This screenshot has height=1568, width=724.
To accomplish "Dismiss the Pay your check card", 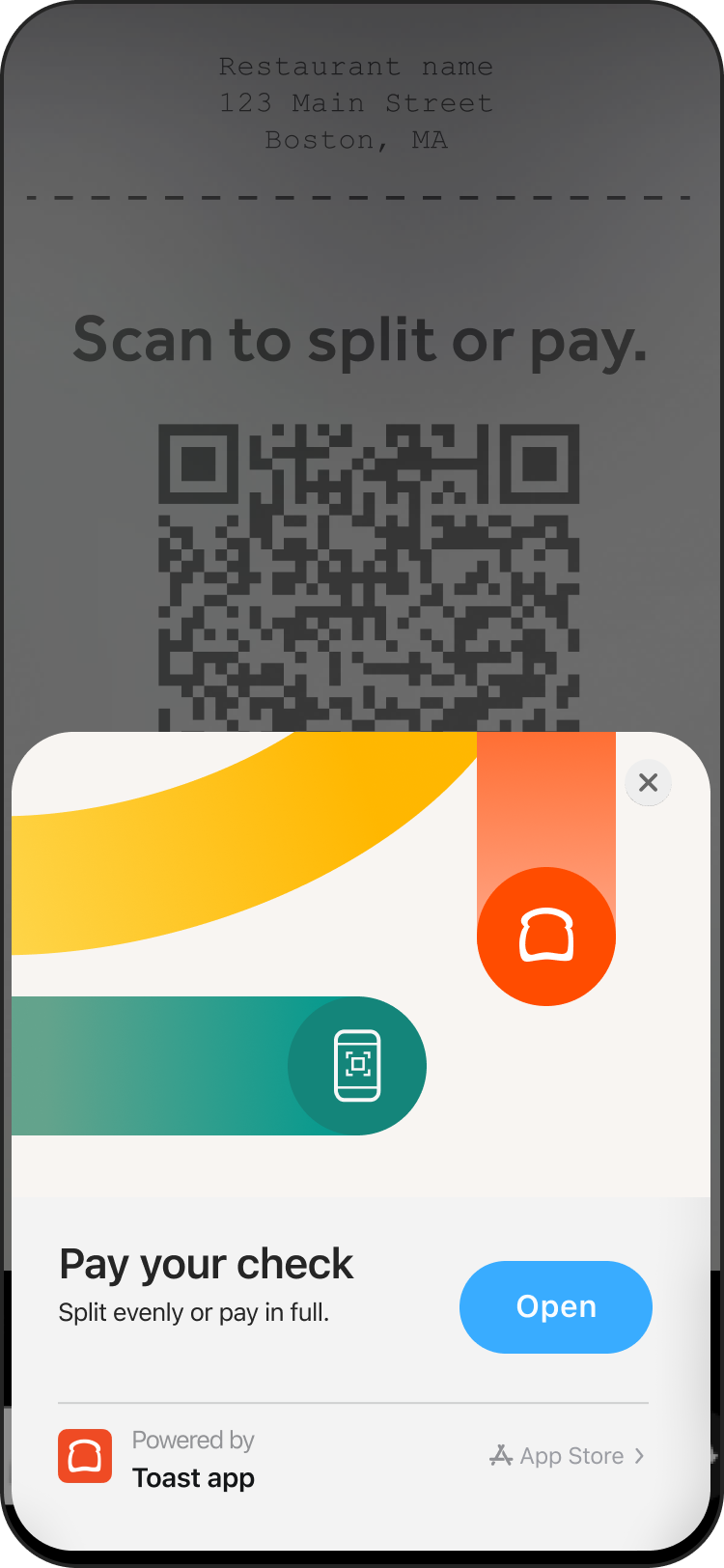I will point(648,782).
